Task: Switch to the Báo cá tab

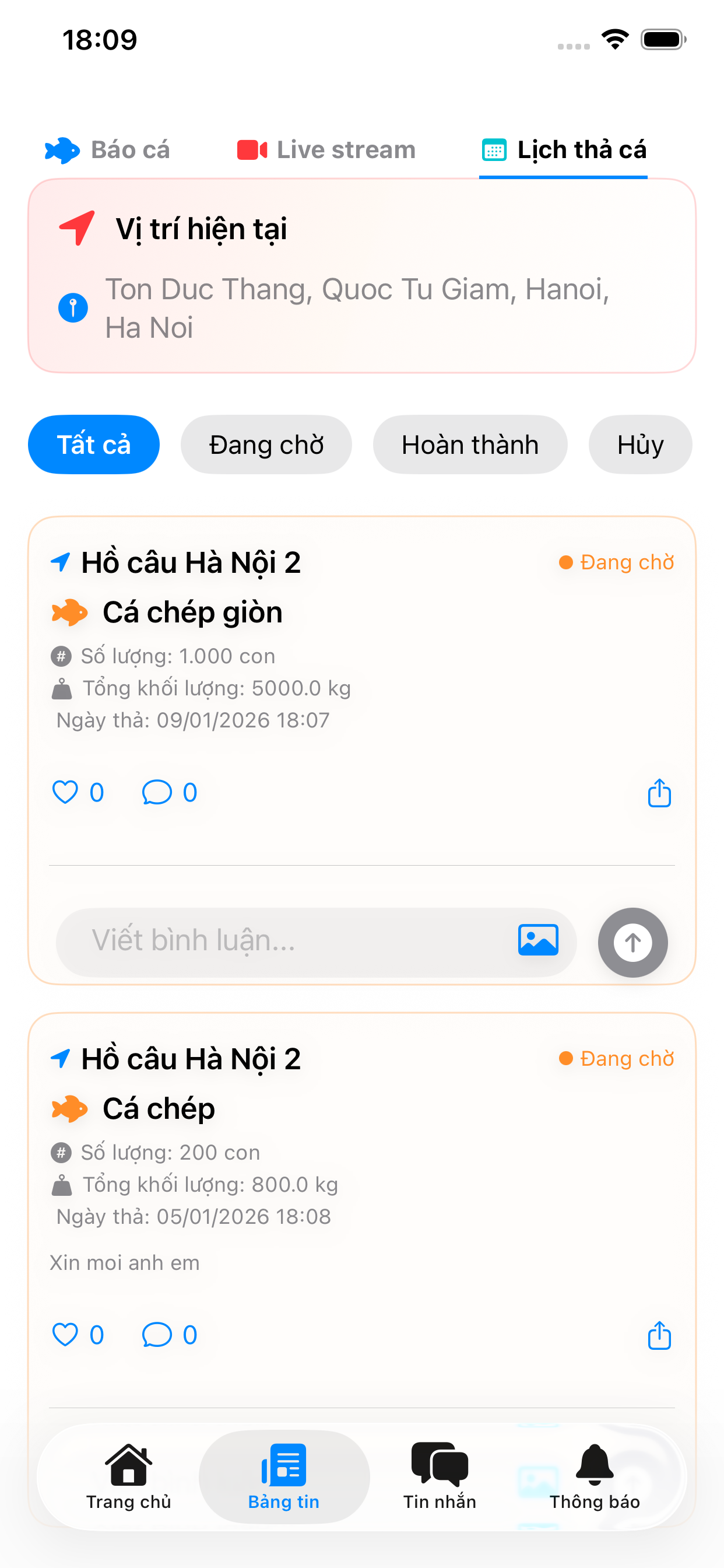Action: [108, 150]
